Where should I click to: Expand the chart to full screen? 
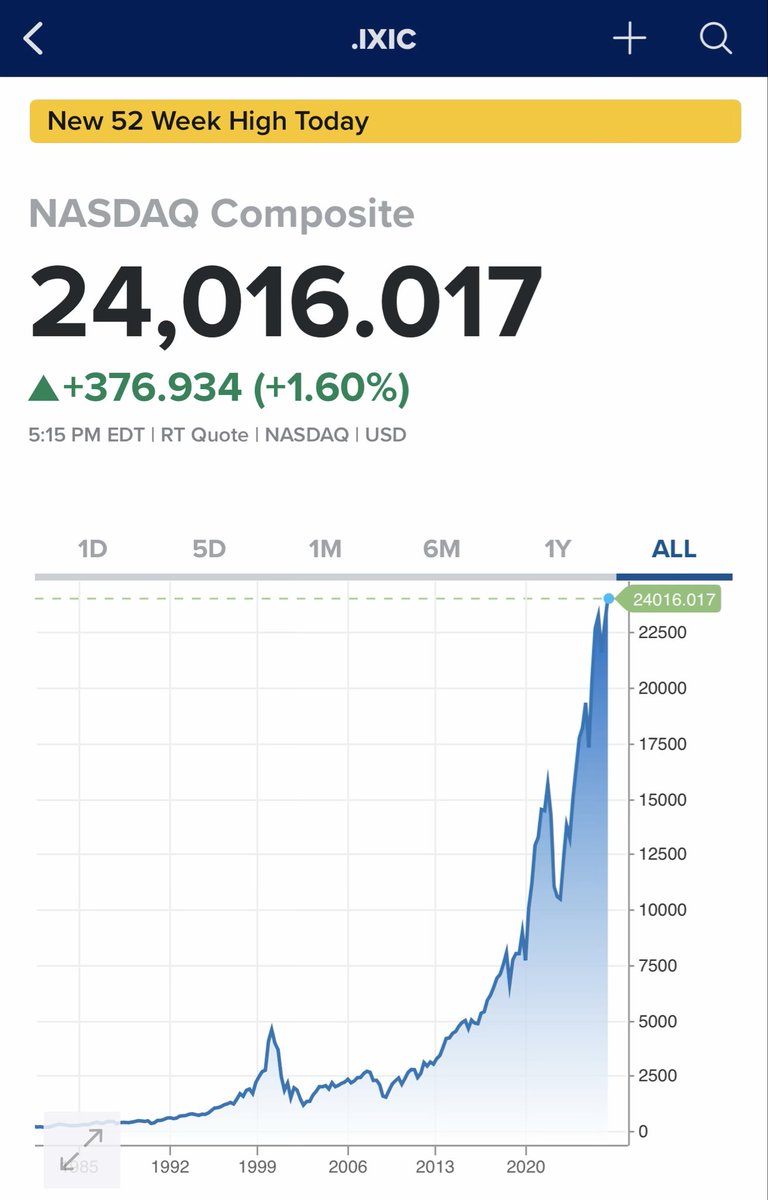pos(82,1149)
